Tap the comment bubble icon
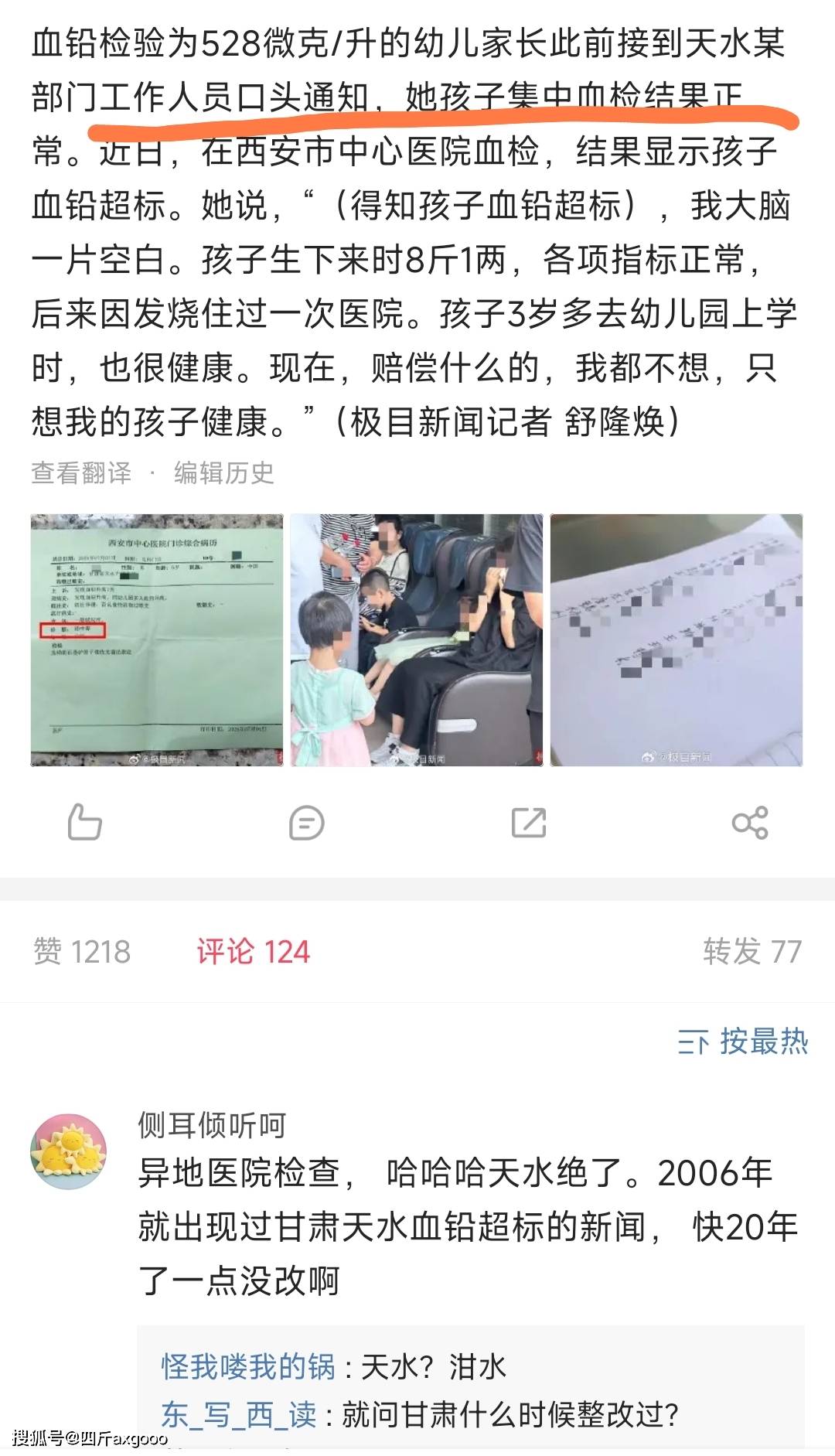Image resolution: width=835 pixels, height=1456 pixels. [x=306, y=822]
